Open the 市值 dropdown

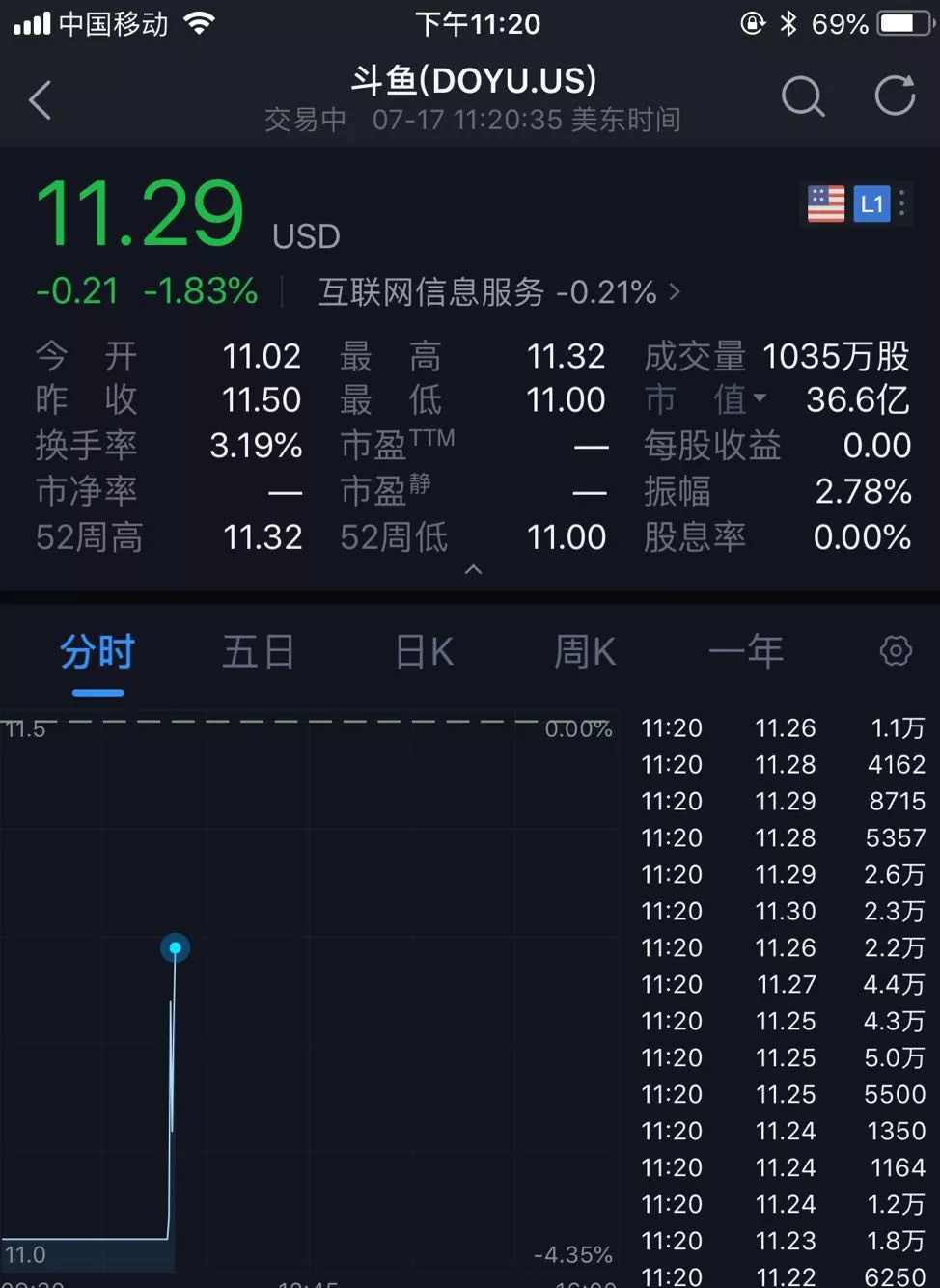[x=706, y=399]
